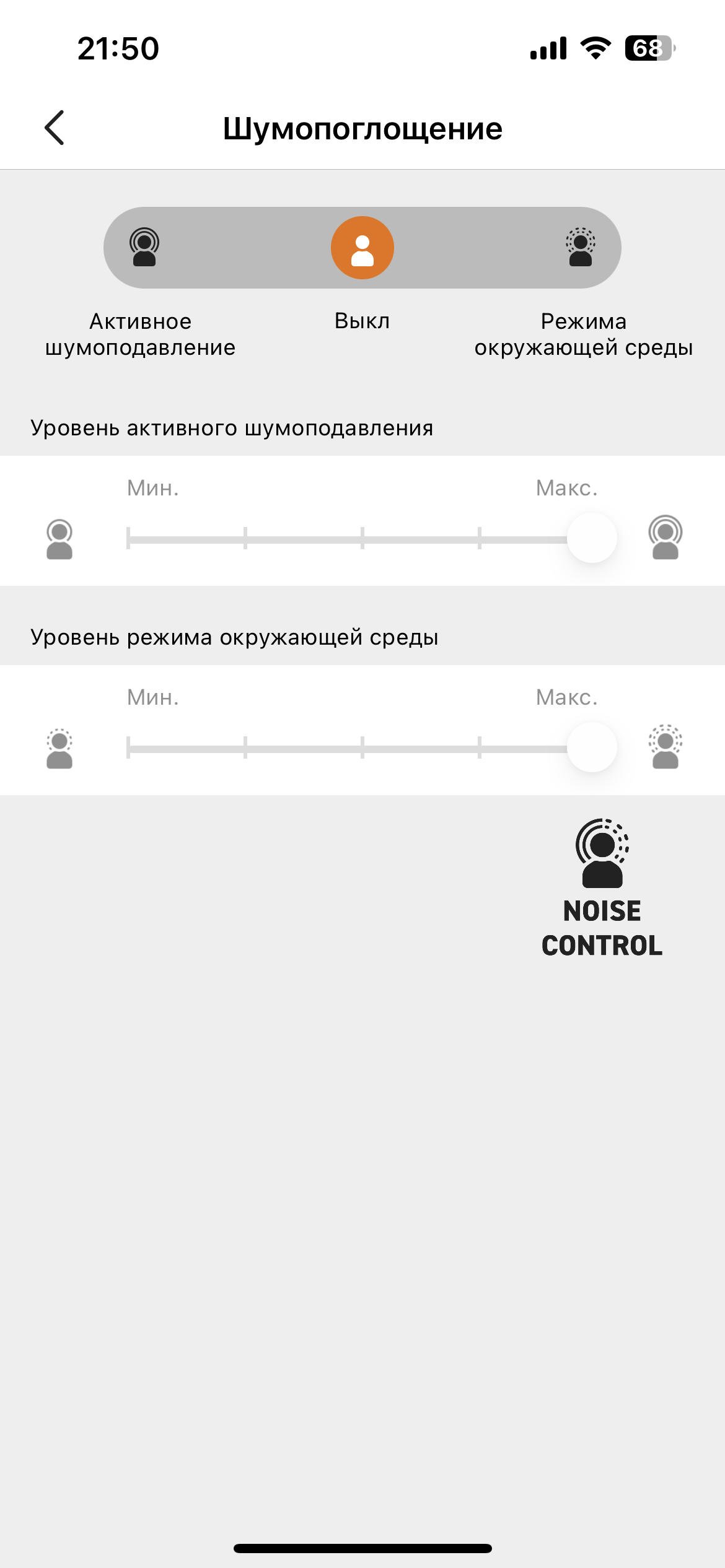Enable Режима окружающей среды mode
Image resolution: width=725 pixels, height=1568 pixels.
coord(581,248)
